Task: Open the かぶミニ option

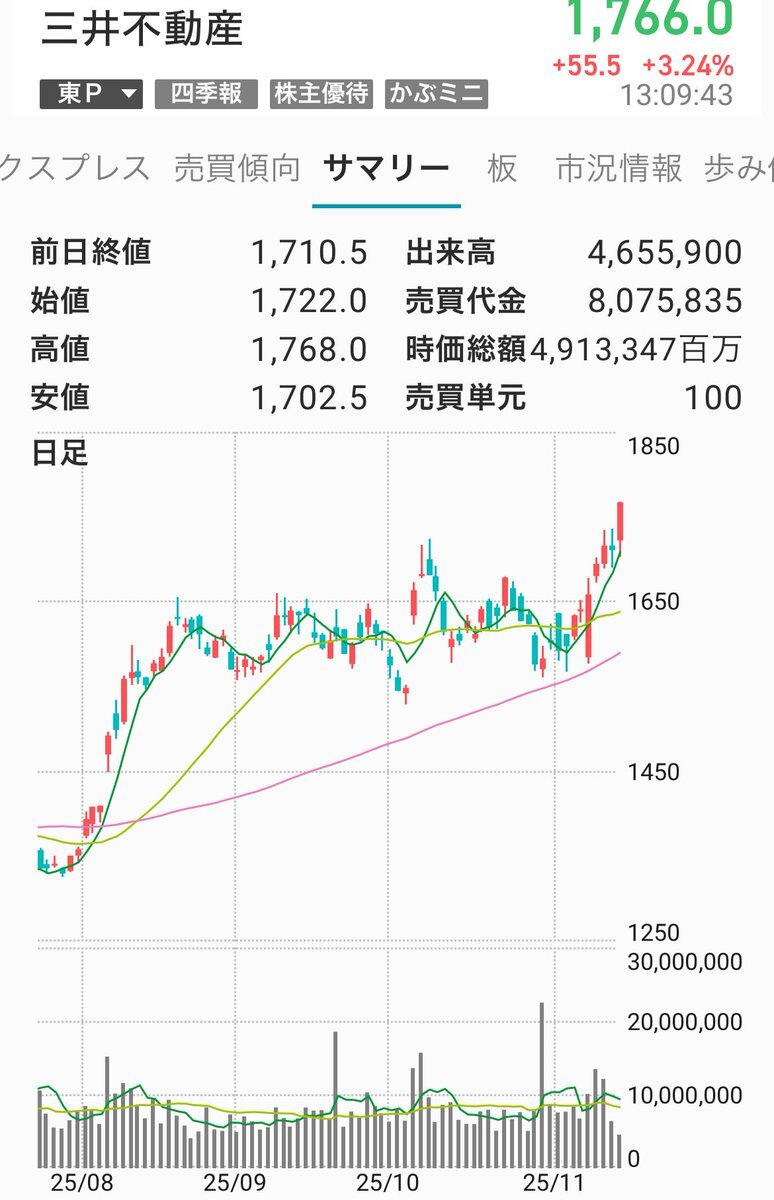Action: coord(436,95)
